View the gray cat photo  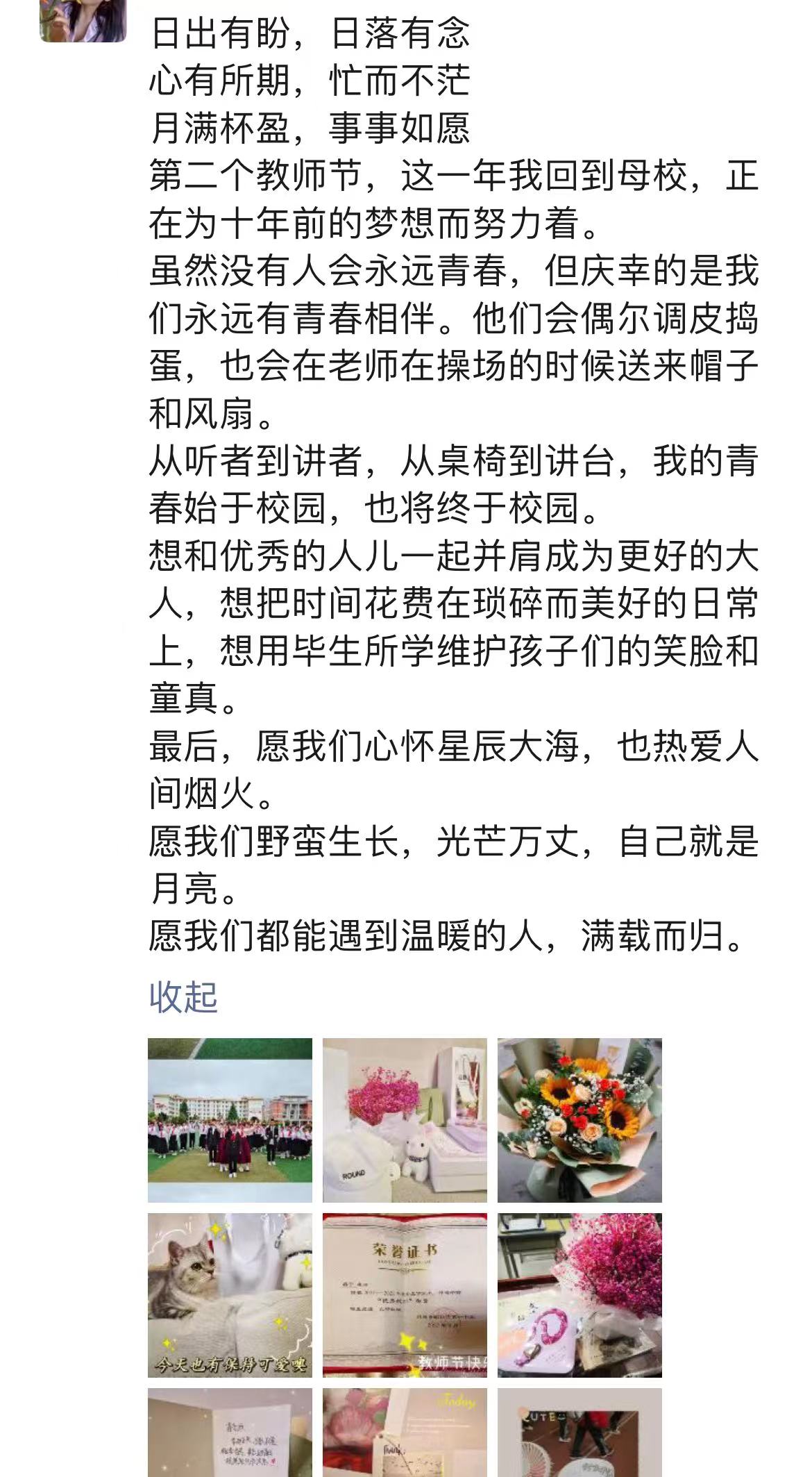(x=230, y=1295)
